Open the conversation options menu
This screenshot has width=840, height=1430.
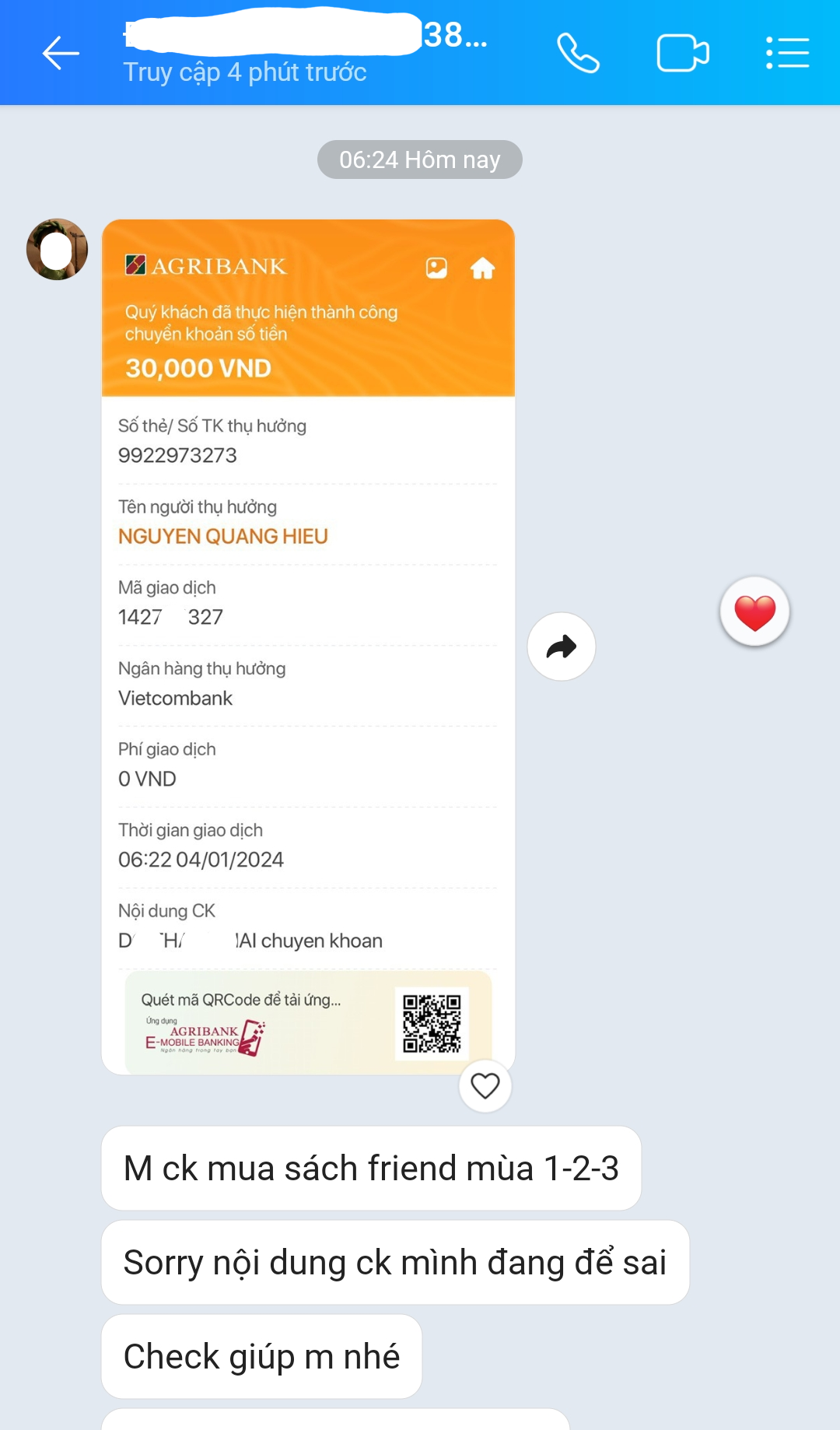787,51
